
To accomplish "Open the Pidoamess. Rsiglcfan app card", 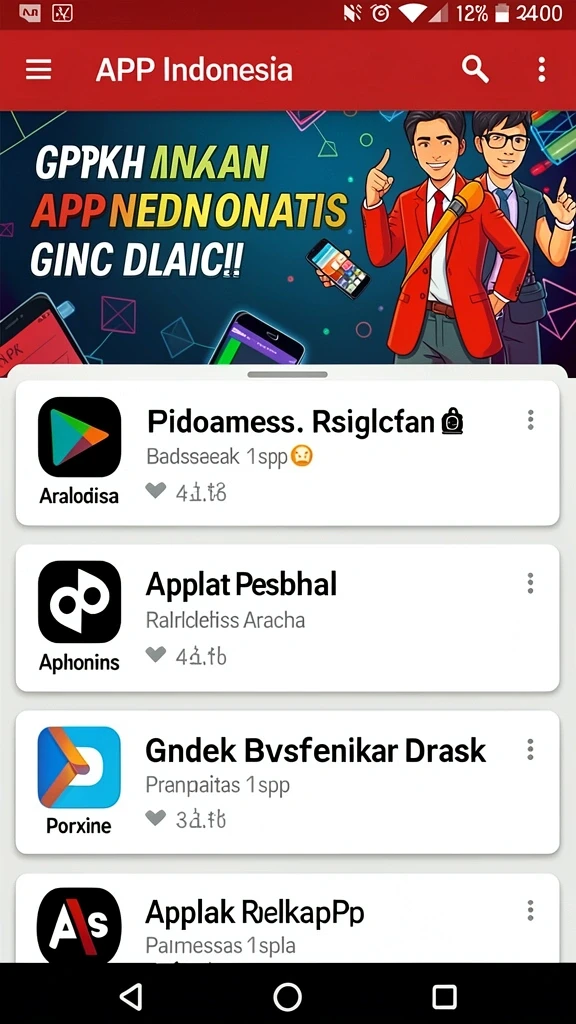I will tap(287, 453).
